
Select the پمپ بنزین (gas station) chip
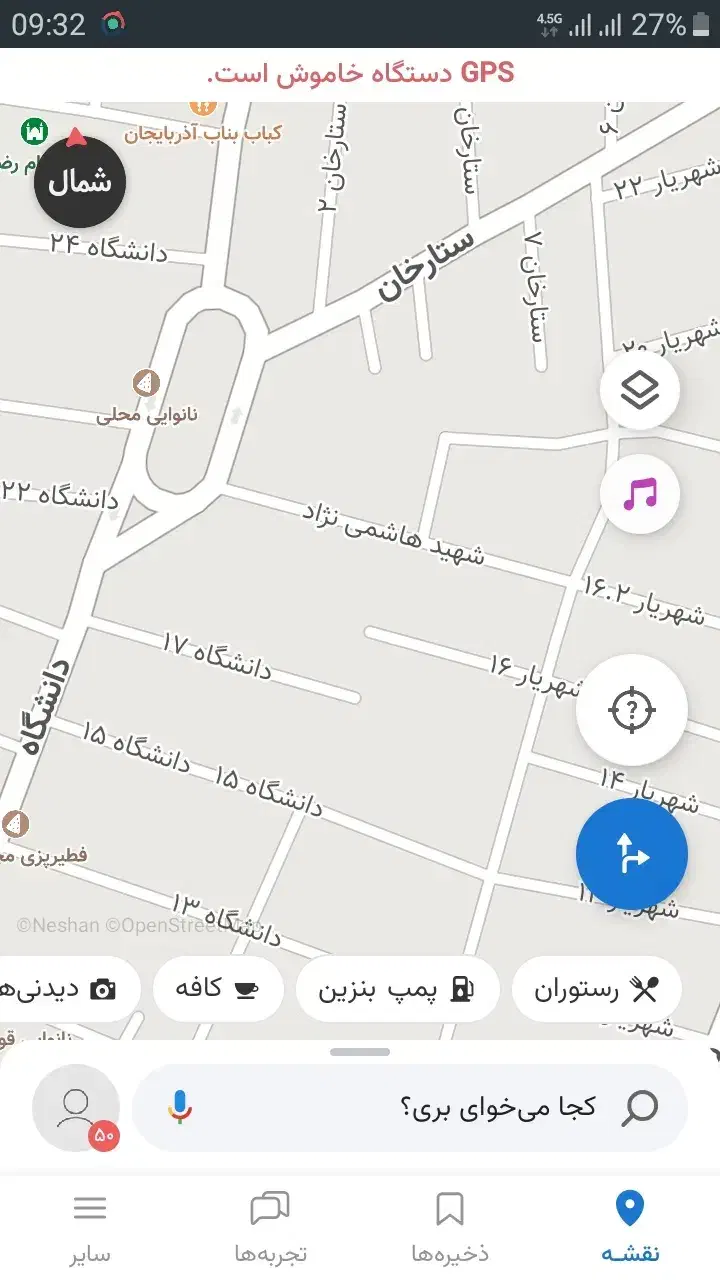click(397, 990)
